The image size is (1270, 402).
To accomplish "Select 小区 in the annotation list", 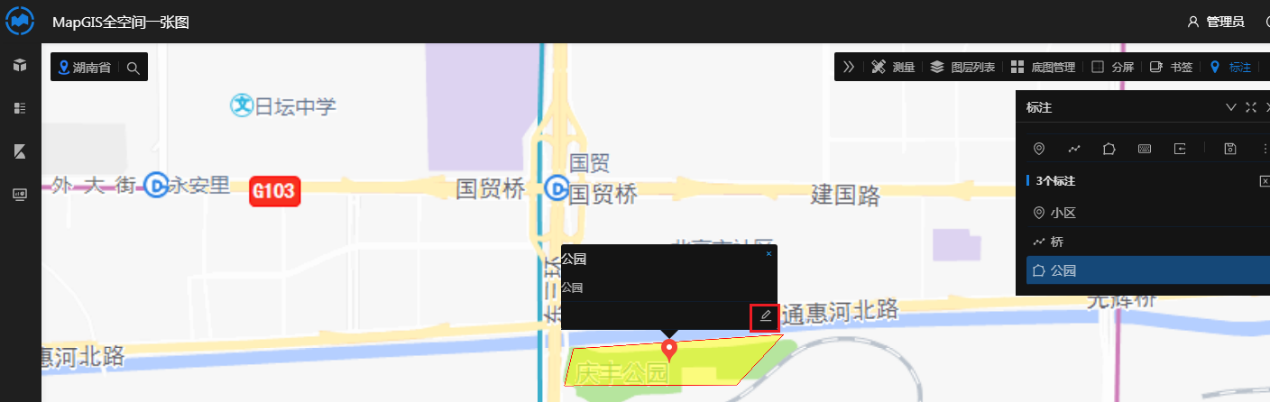I will click(1062, 213).
